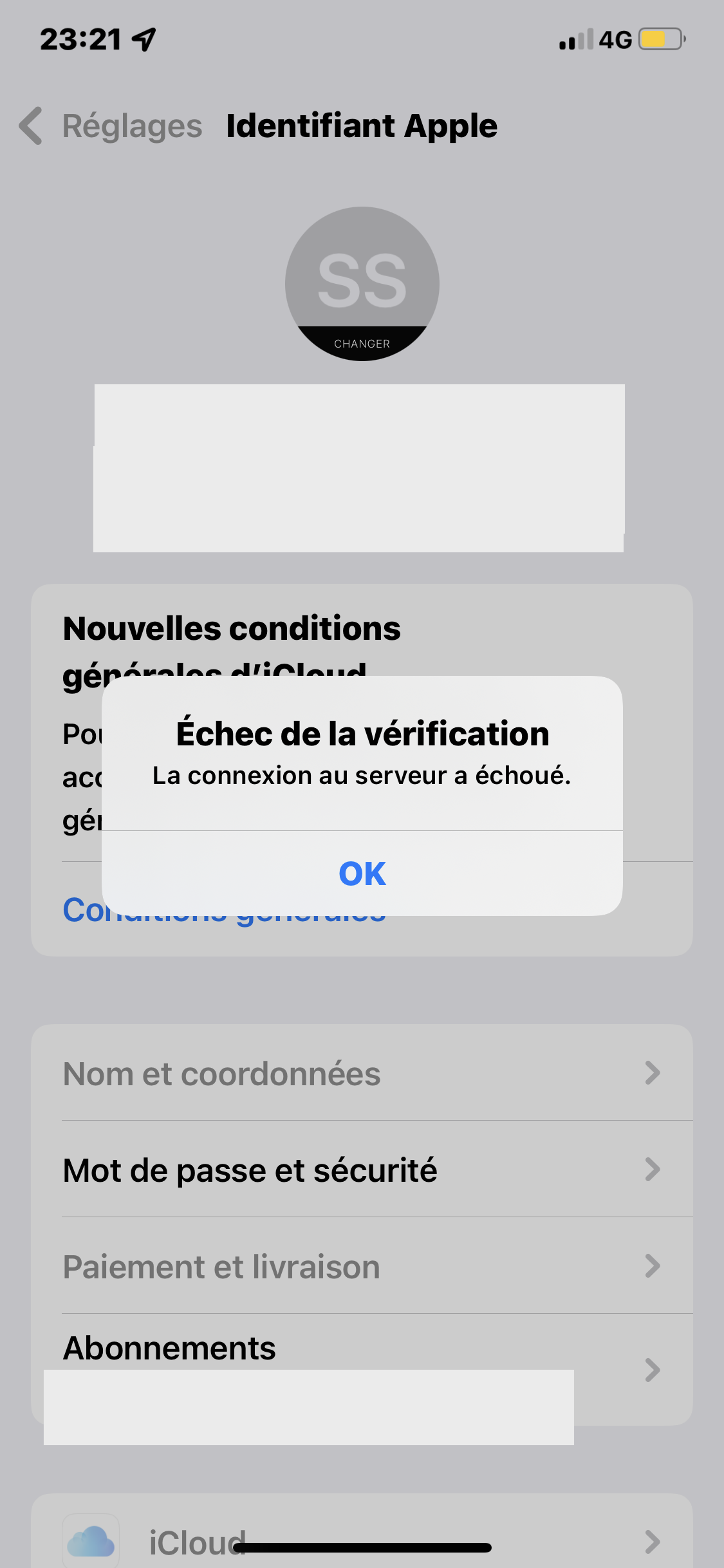Open Paiement et livraison
Screen dimensions: 724x1568
pos(362,1267)
